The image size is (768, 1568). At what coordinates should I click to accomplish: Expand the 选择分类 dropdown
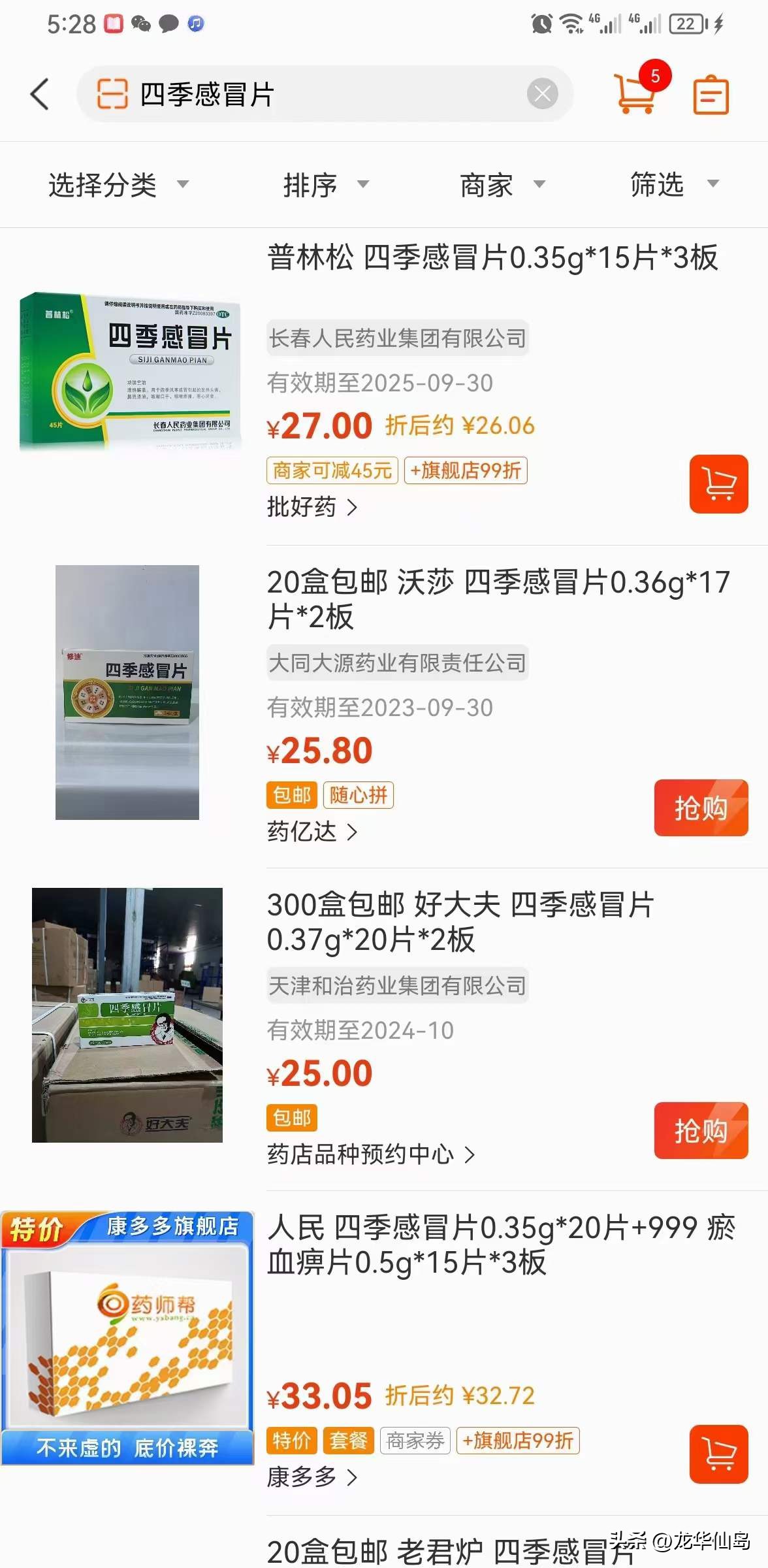click(x=118, y=185)
